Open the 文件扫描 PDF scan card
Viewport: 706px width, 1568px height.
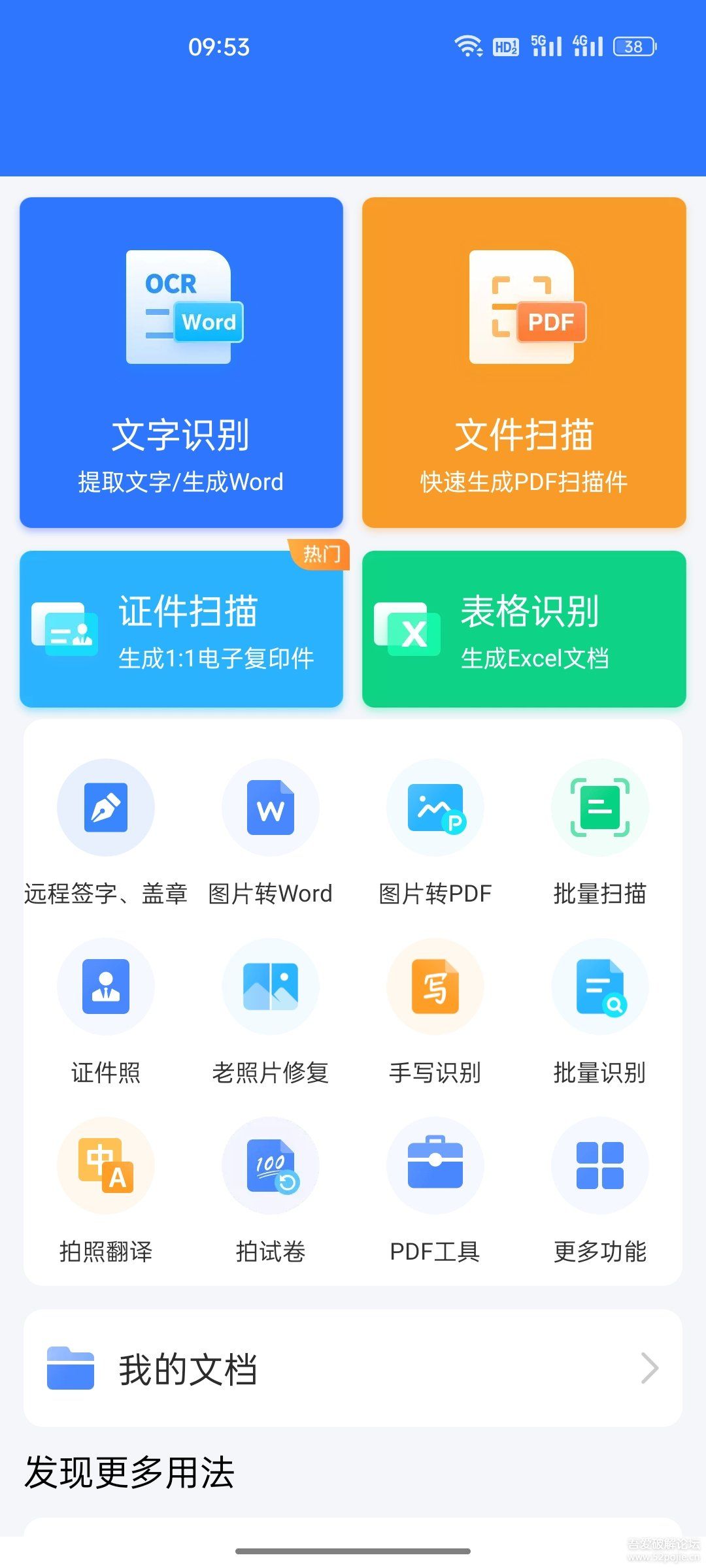click(524, 363)
